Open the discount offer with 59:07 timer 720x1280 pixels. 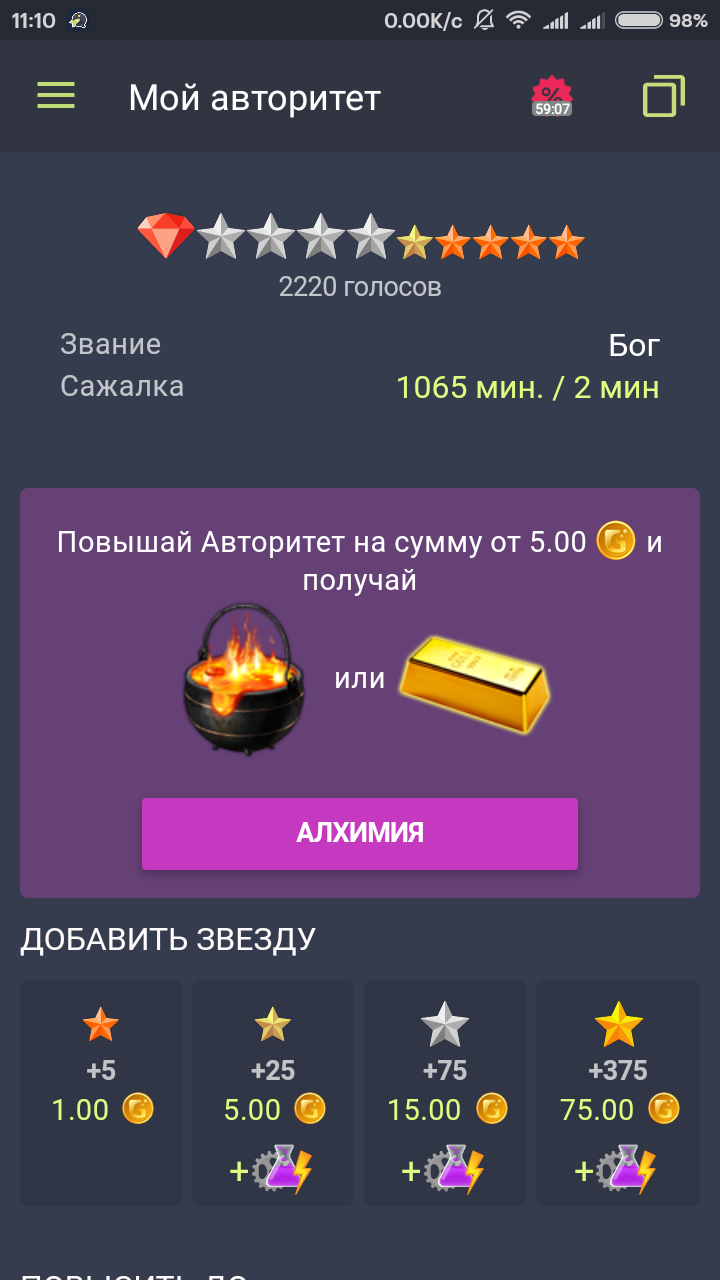(x=551, y=96)
